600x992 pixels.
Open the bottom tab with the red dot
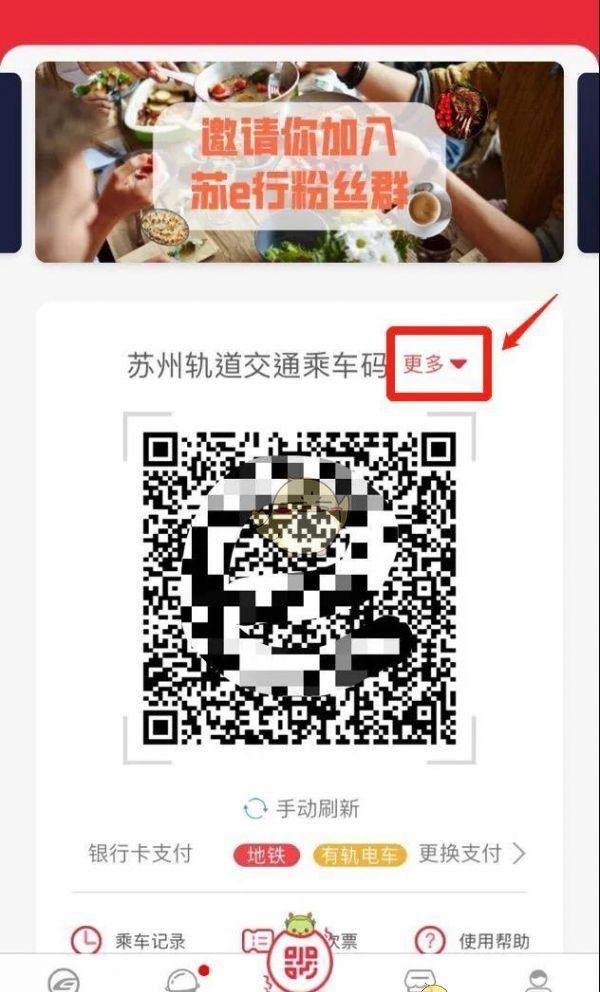coord(183,980)
